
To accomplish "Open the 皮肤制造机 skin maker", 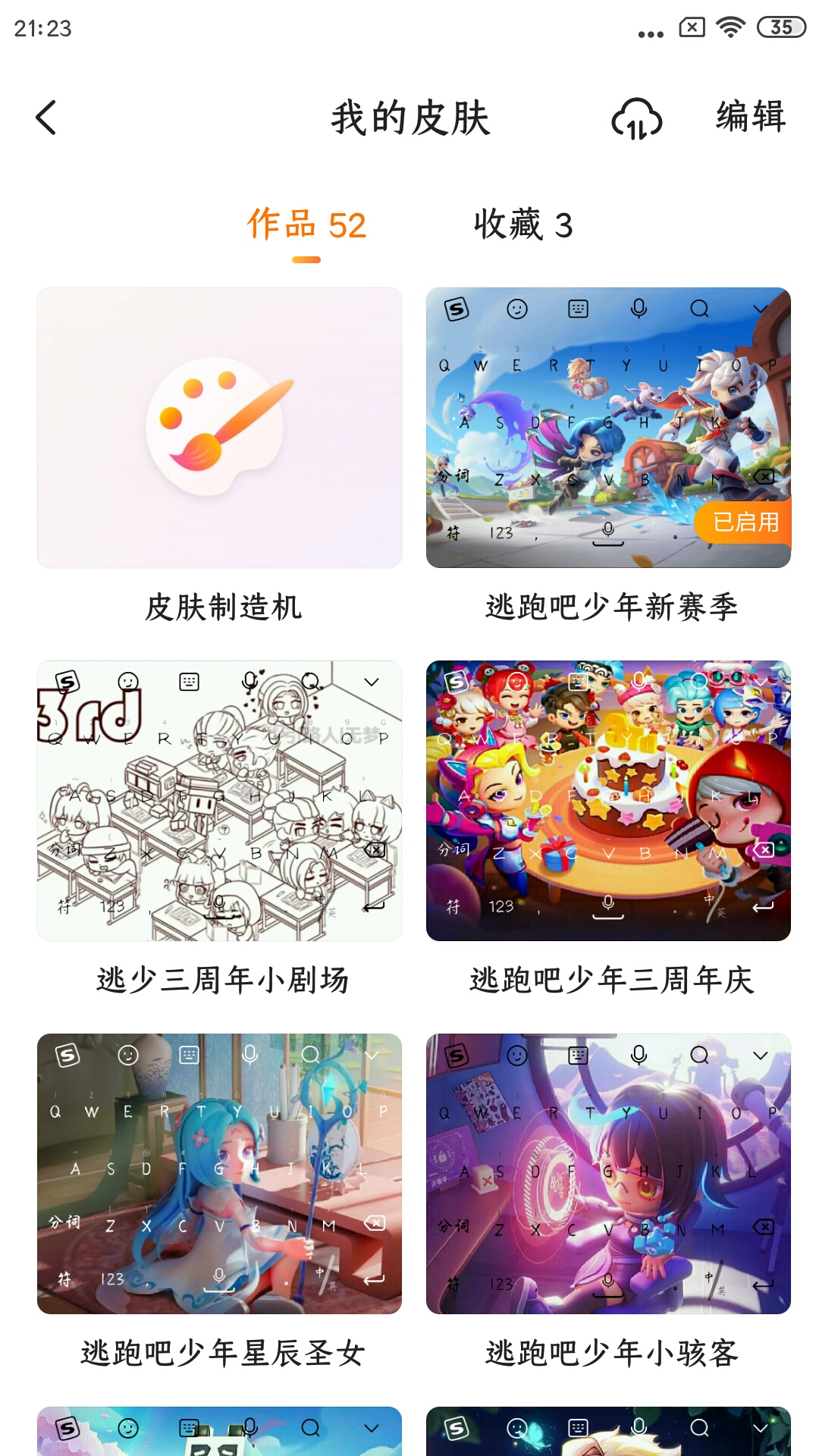I will click(219, 428).
